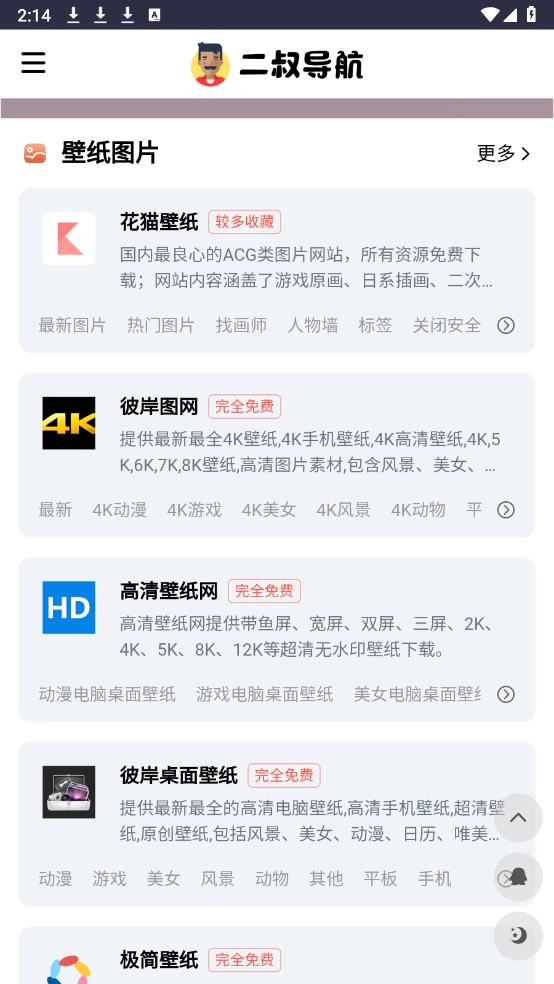
Task: Open 平板 link under 彼岸桌面壁纸
Action: 380,879
